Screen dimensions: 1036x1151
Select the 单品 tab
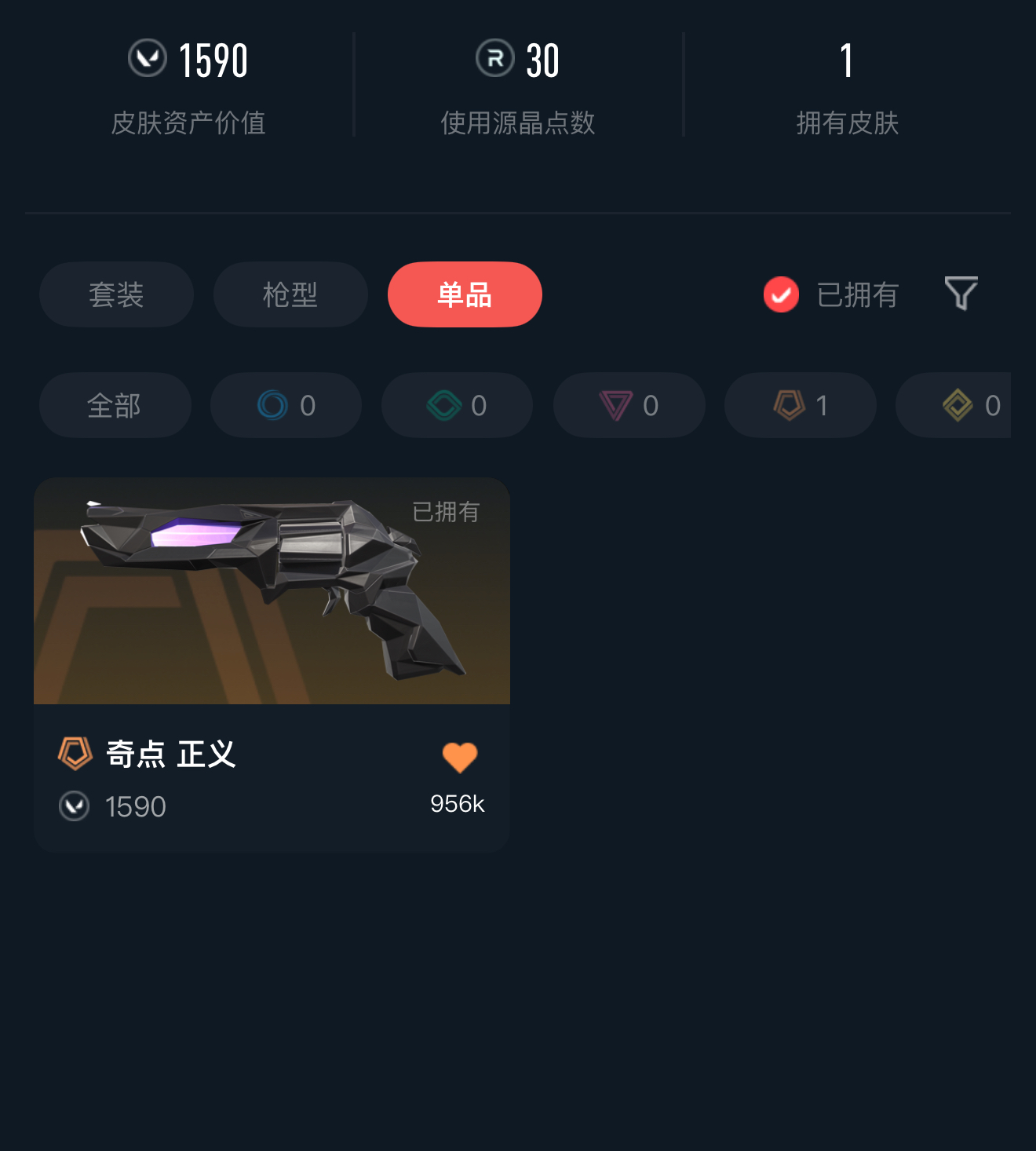coord(465,294)
